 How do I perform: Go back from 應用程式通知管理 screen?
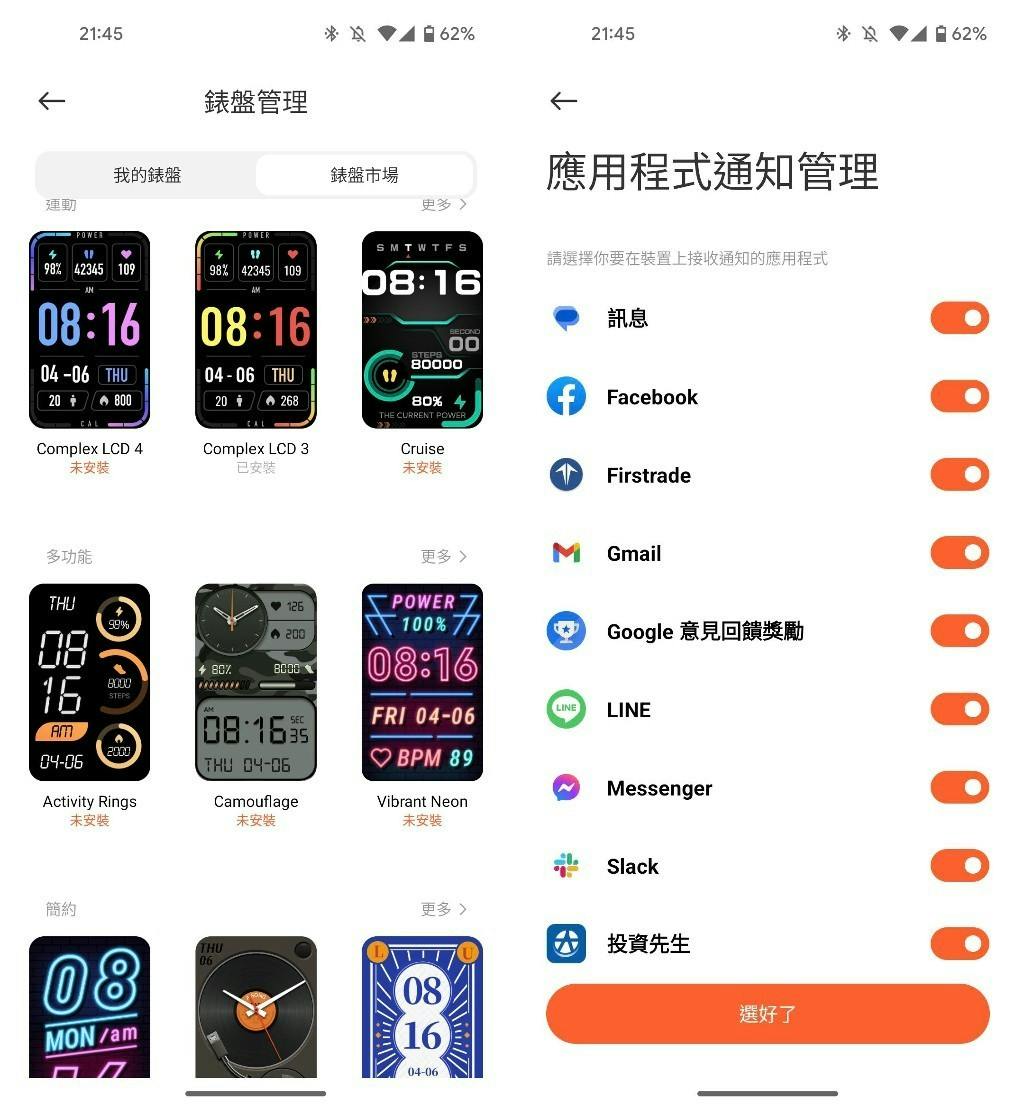pyautogui.click(x=564, y=100)
